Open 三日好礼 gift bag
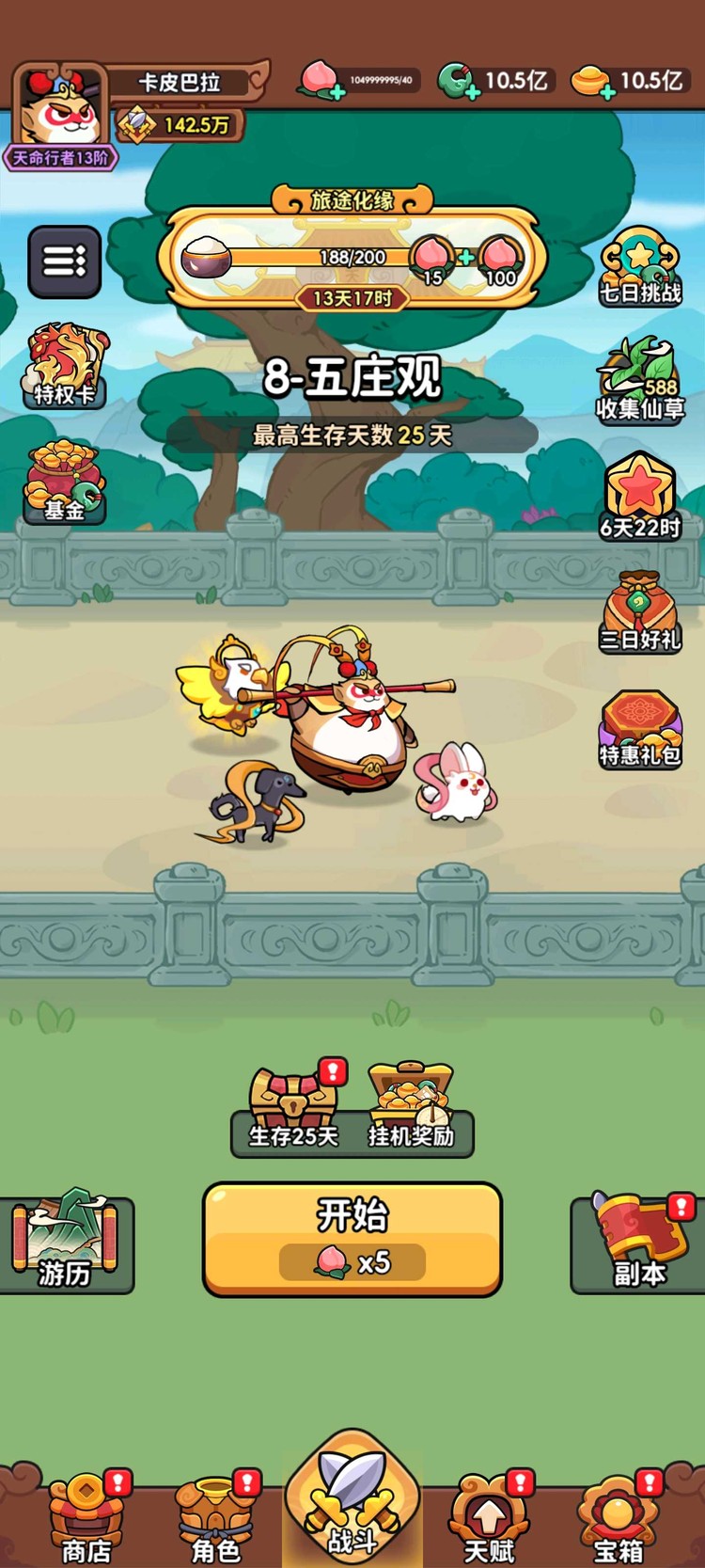Image resolution: width=705 pixels, height=1568 pixels. click(640, 612)
